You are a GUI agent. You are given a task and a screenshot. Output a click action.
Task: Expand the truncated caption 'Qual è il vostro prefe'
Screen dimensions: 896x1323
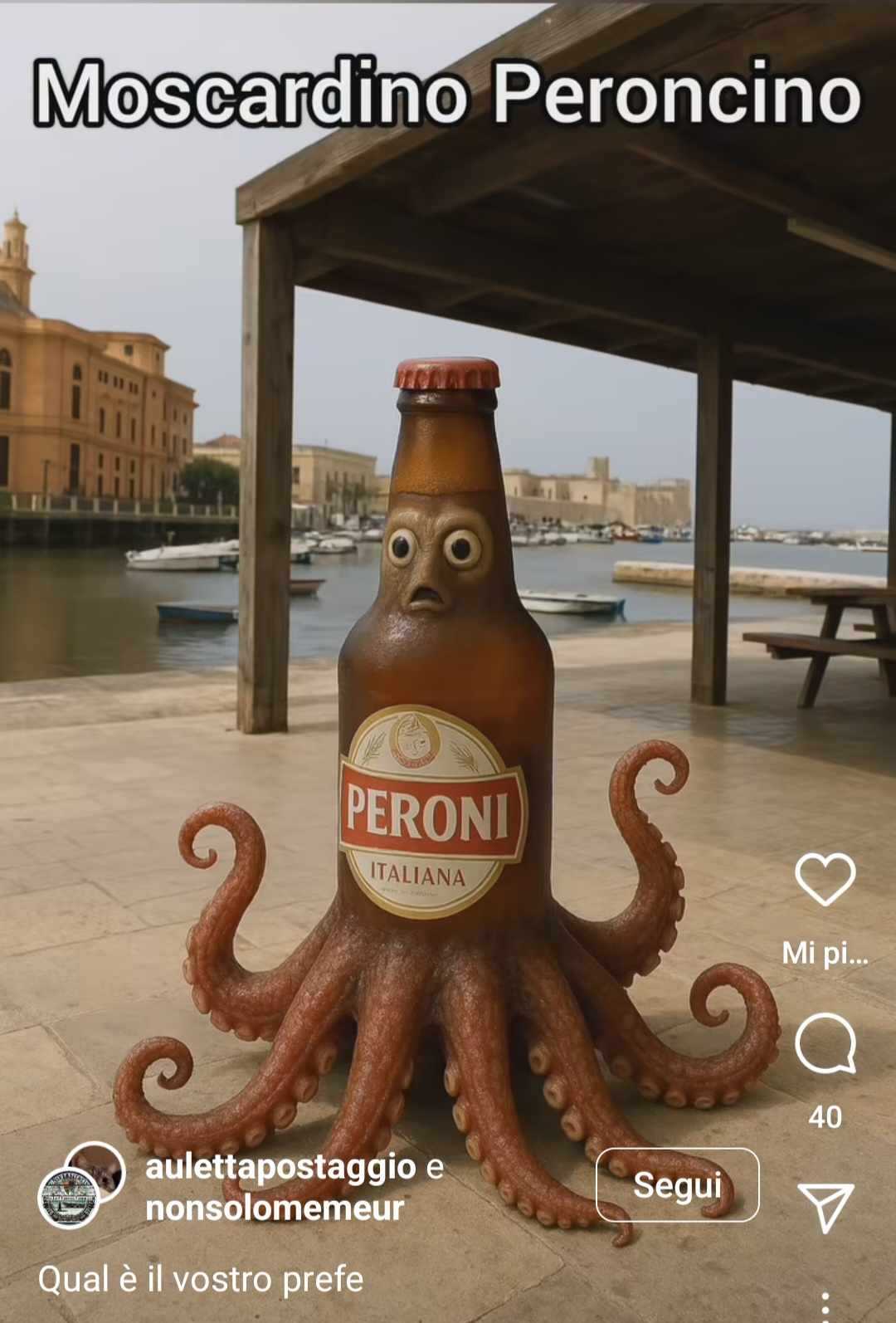point(199,1280)
